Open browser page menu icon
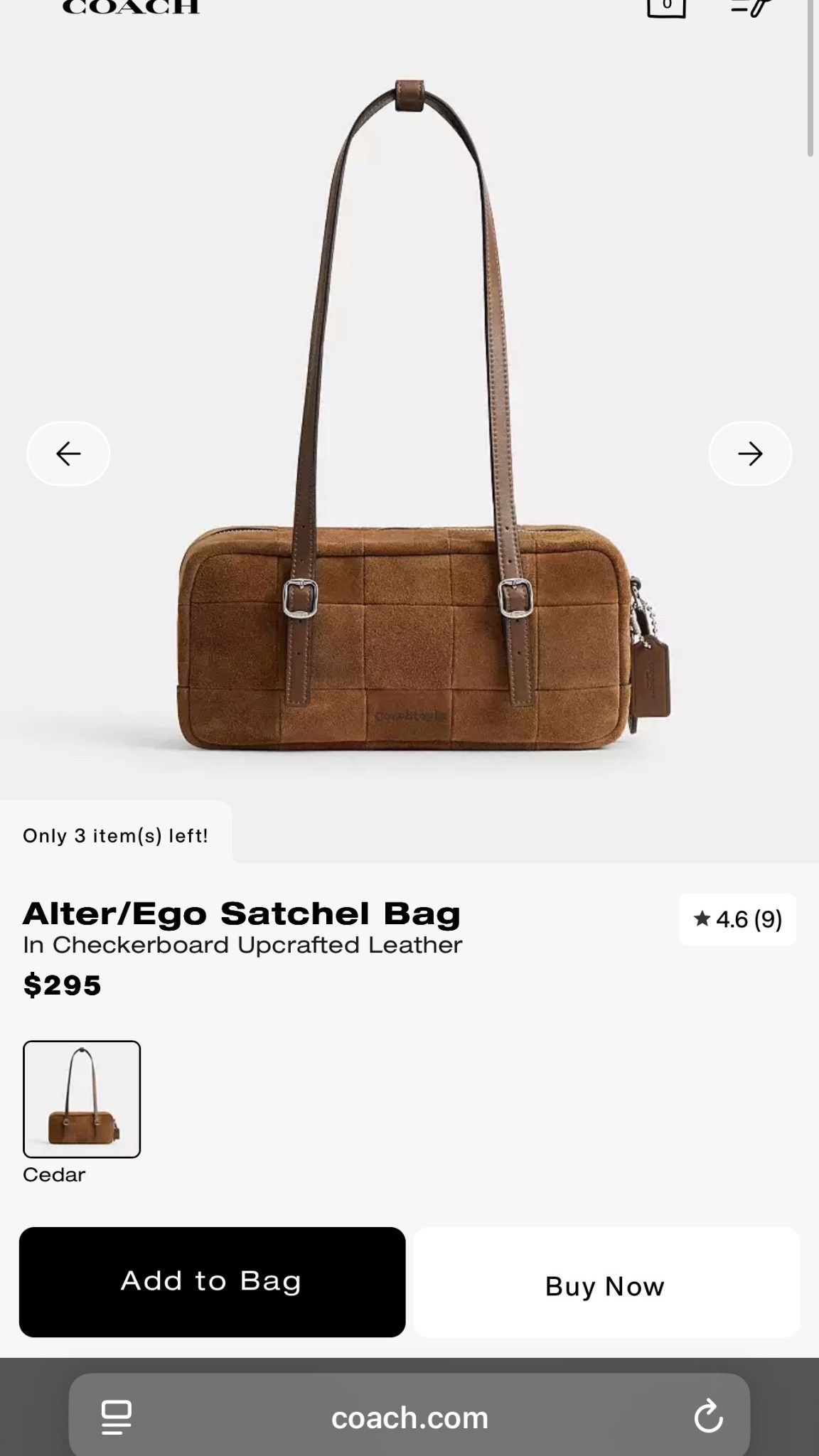Image resolution: width=819 pixels, height=1456 pixels. [117, 1418]
